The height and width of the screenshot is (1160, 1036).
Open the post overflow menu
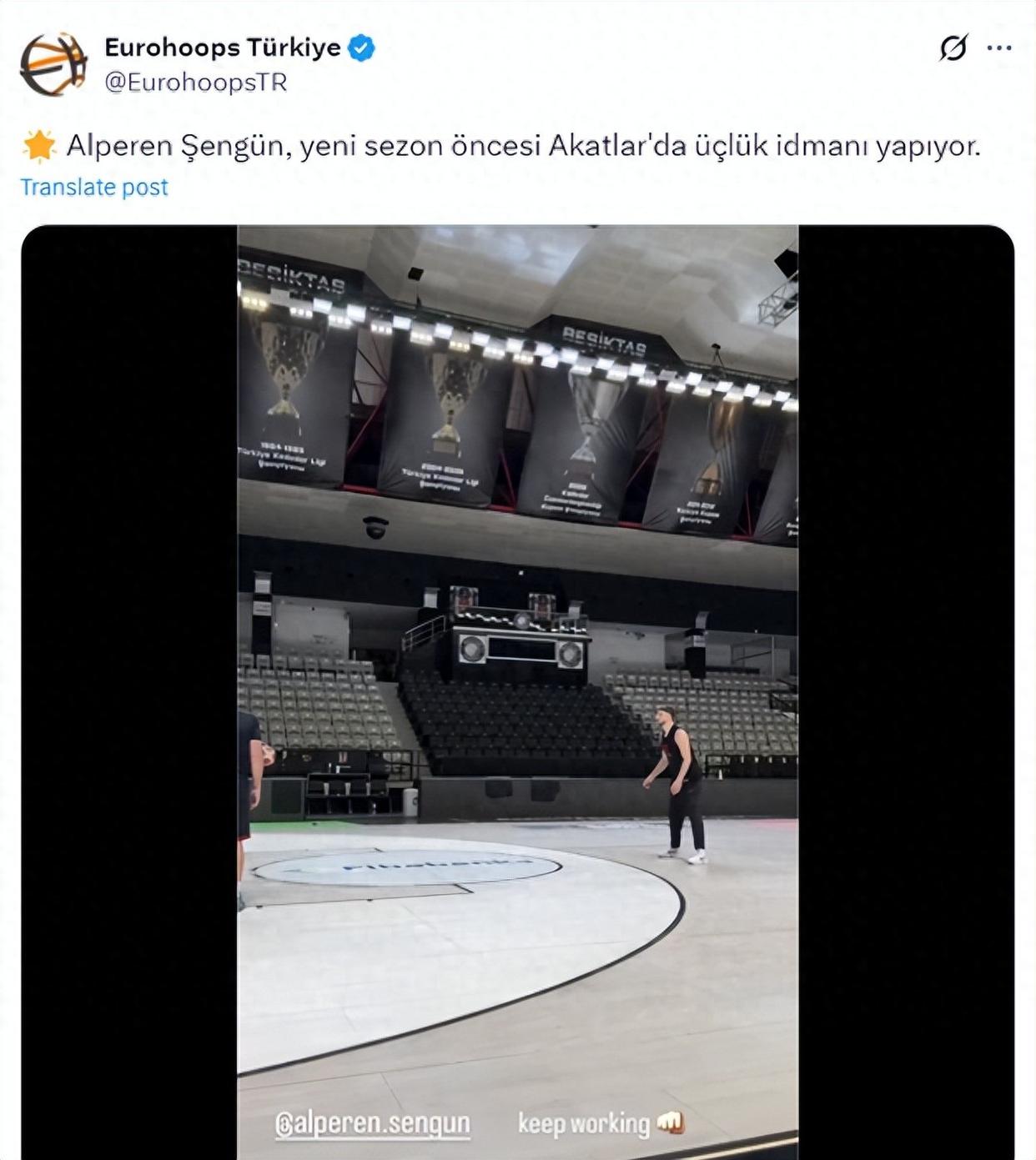[998, 48]
